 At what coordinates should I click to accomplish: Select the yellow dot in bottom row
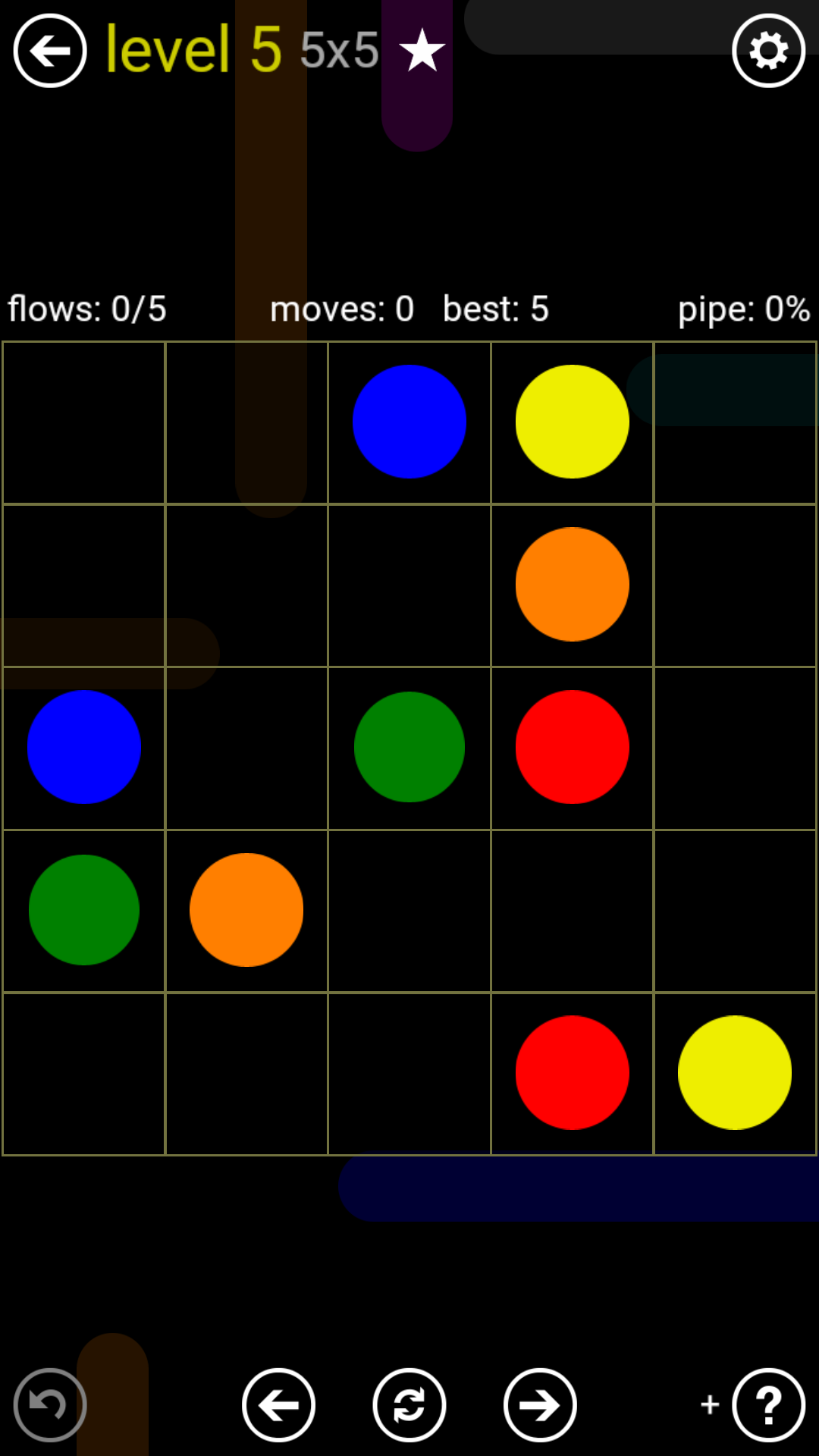pyautogui.click(x=735, y=1072)
